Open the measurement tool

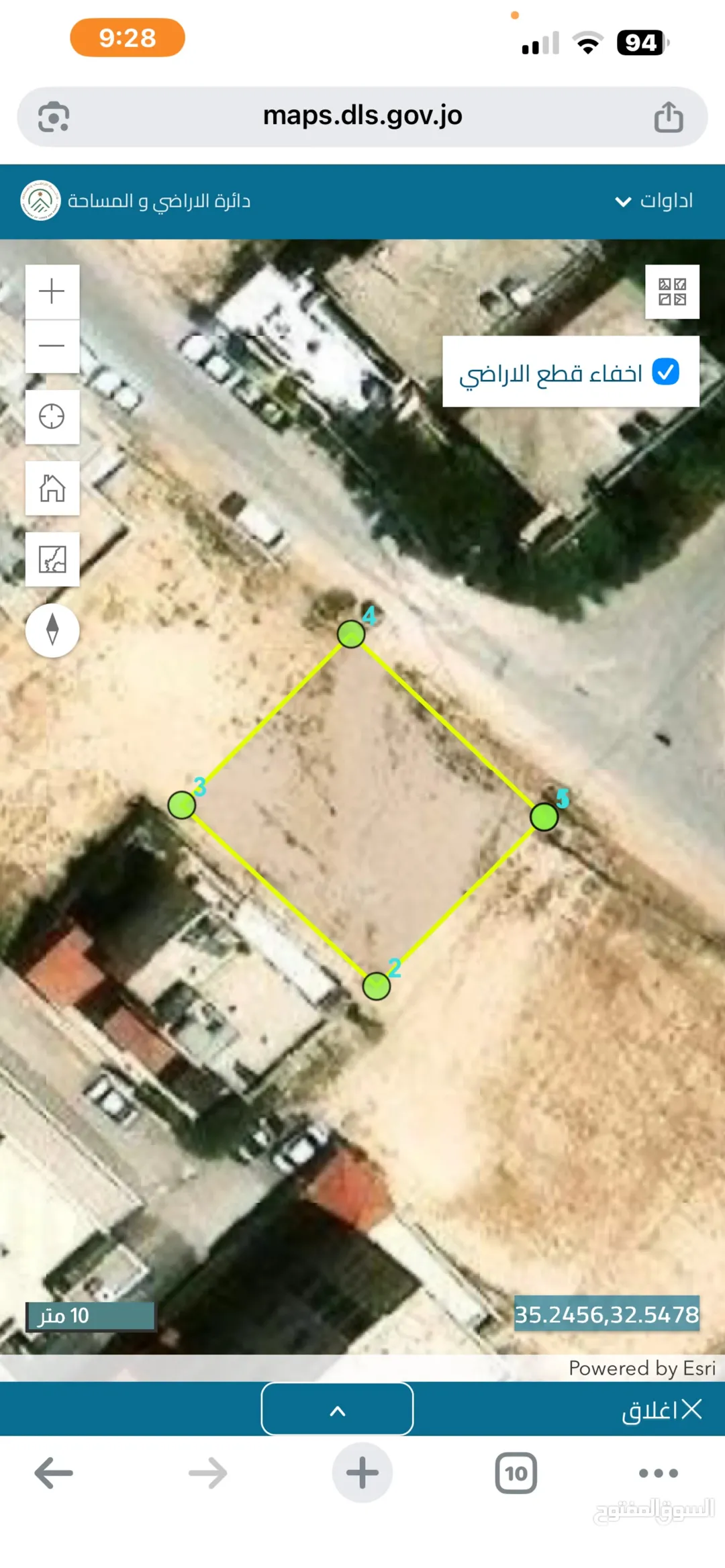point(52,559)
